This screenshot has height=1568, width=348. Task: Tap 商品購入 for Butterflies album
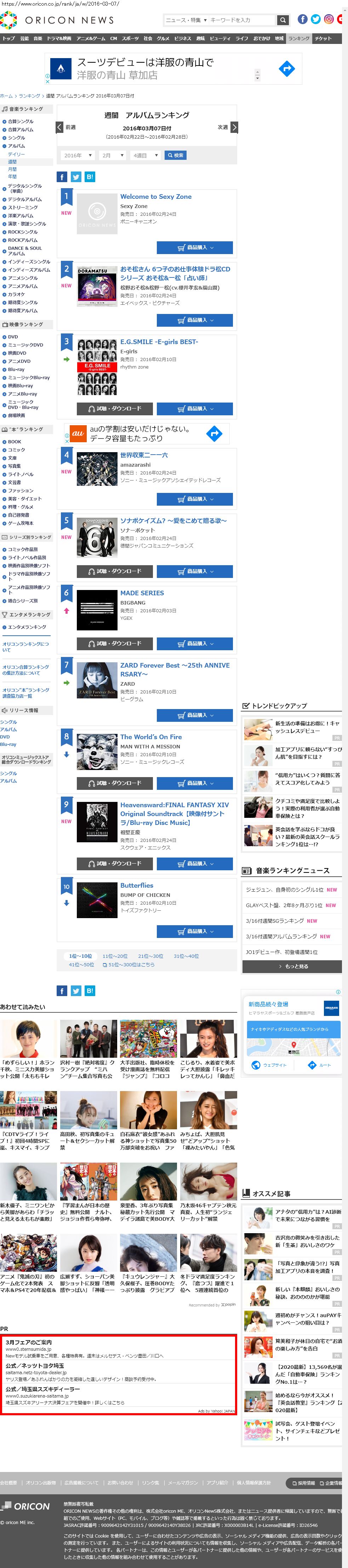click(x=195, y=931)
